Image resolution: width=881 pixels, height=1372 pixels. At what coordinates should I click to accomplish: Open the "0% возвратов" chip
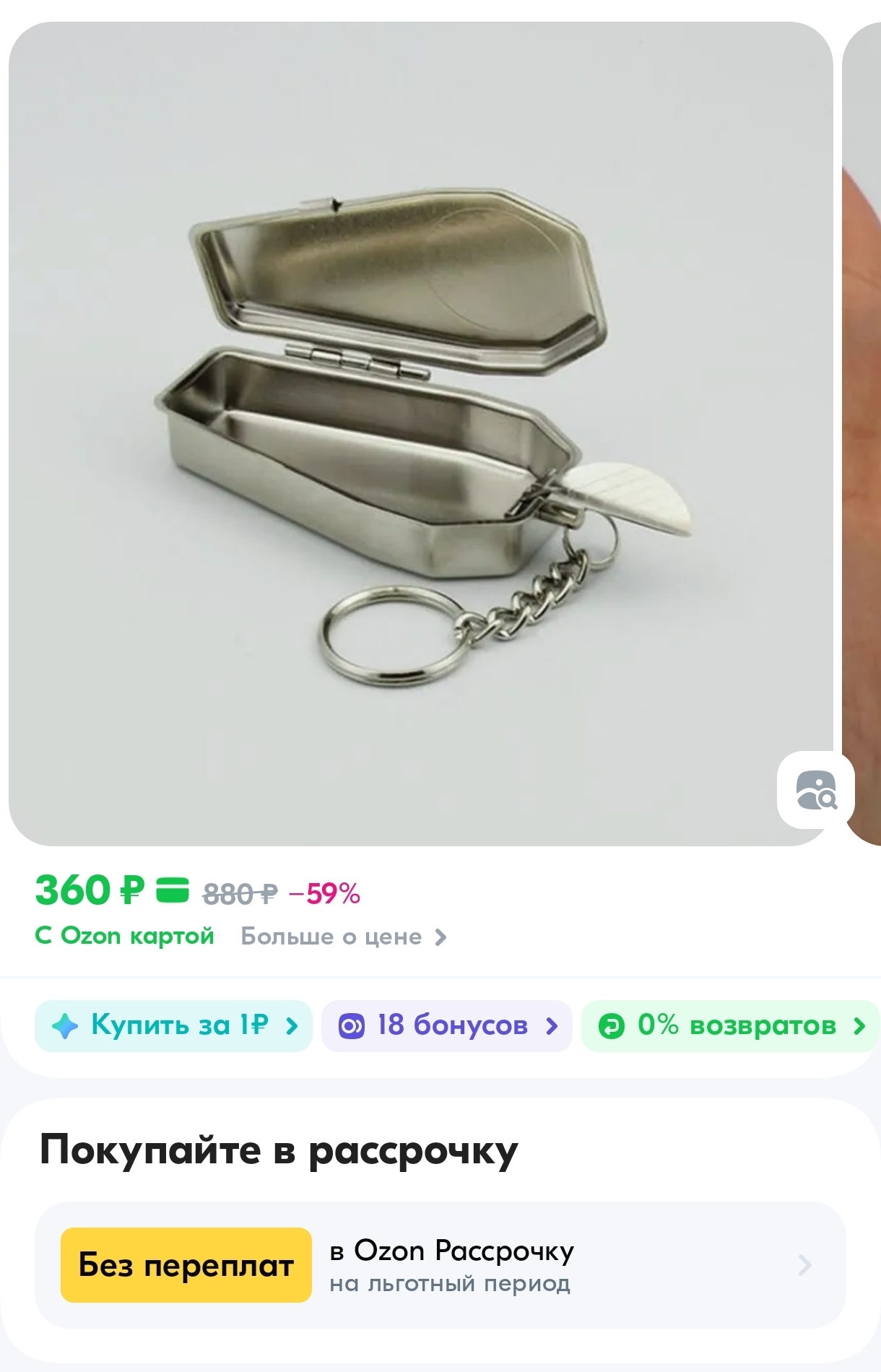[x=731, y=1025]
